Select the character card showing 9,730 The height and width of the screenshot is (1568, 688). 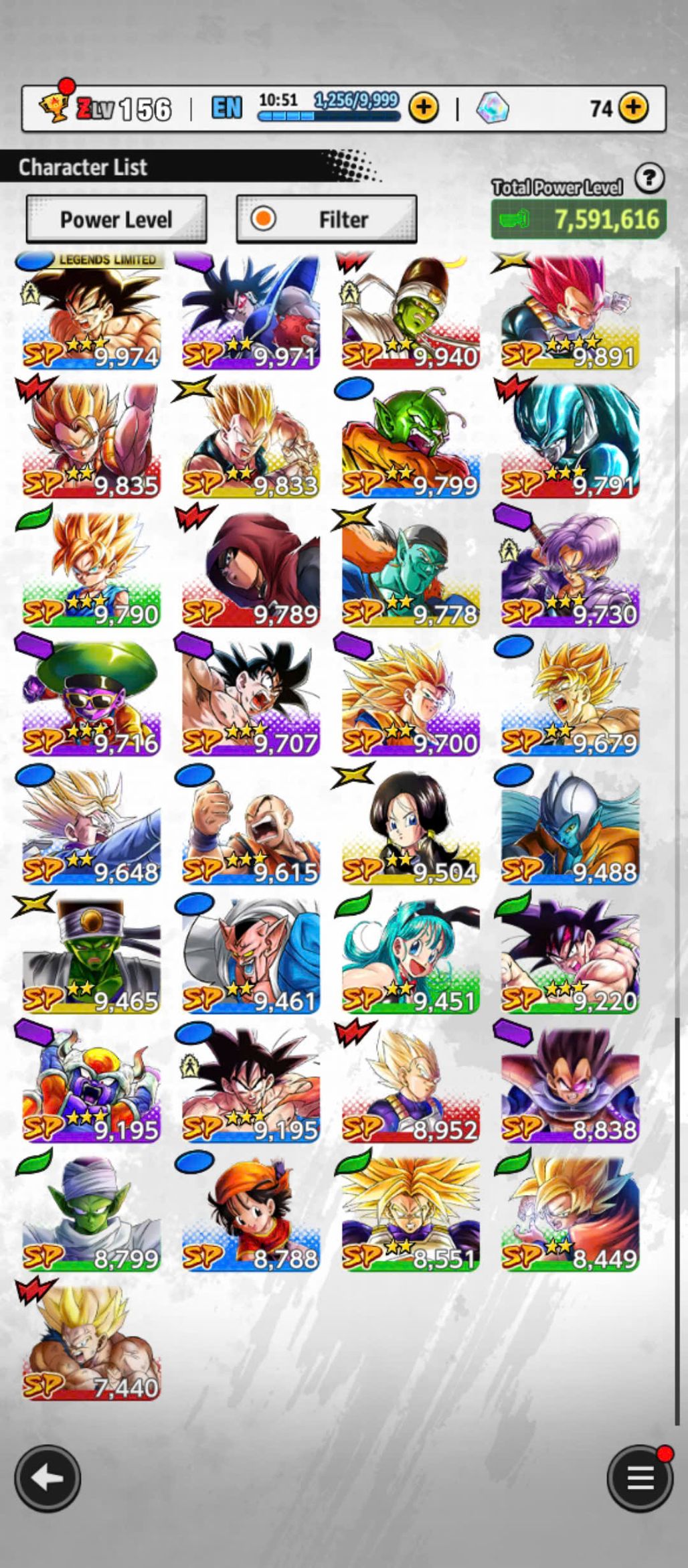[570, 570]
